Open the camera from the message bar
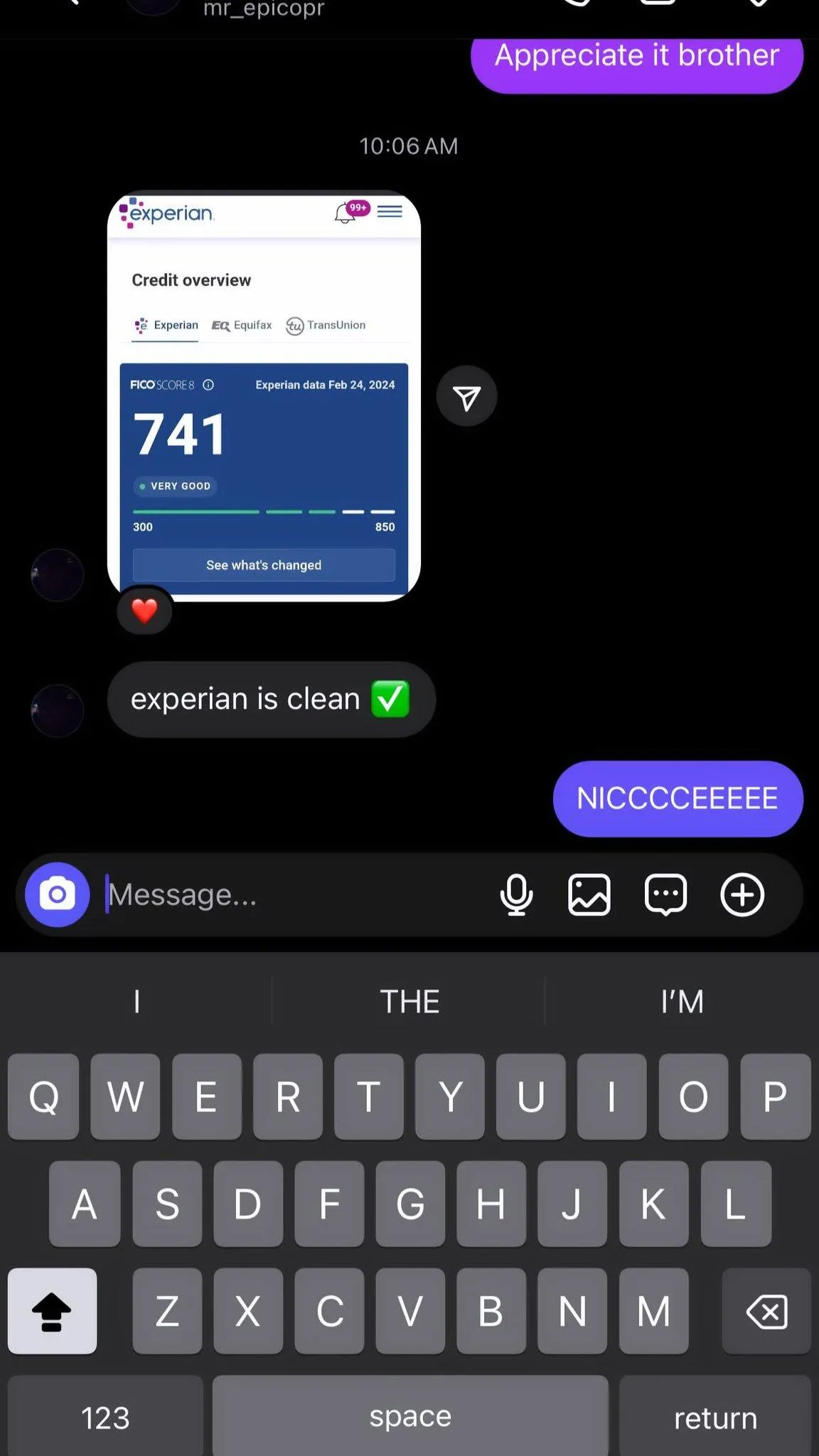Image resolution: width=819 pixels, height=1456 pixels. (x=58, y=894)
